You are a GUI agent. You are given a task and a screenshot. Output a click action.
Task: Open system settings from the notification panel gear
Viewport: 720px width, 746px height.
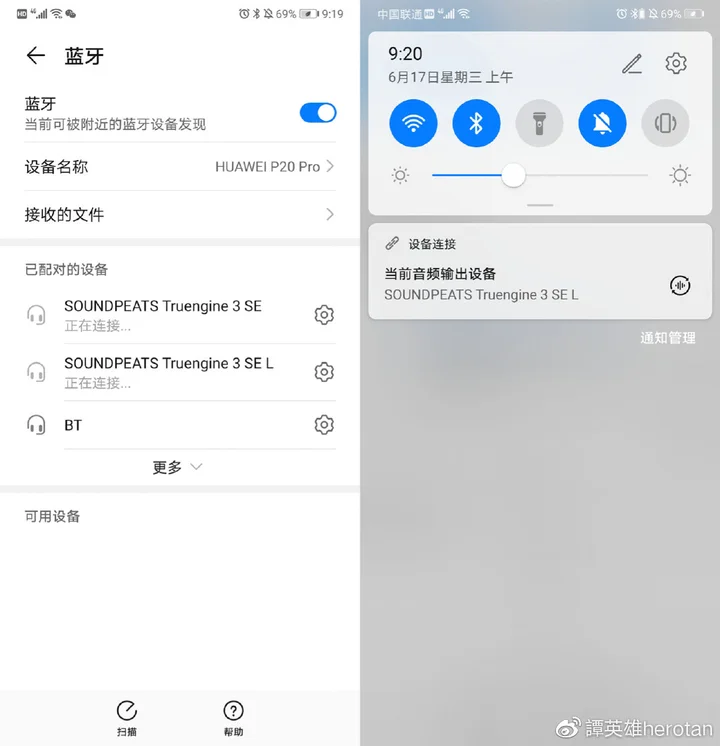tap(676, 64)
